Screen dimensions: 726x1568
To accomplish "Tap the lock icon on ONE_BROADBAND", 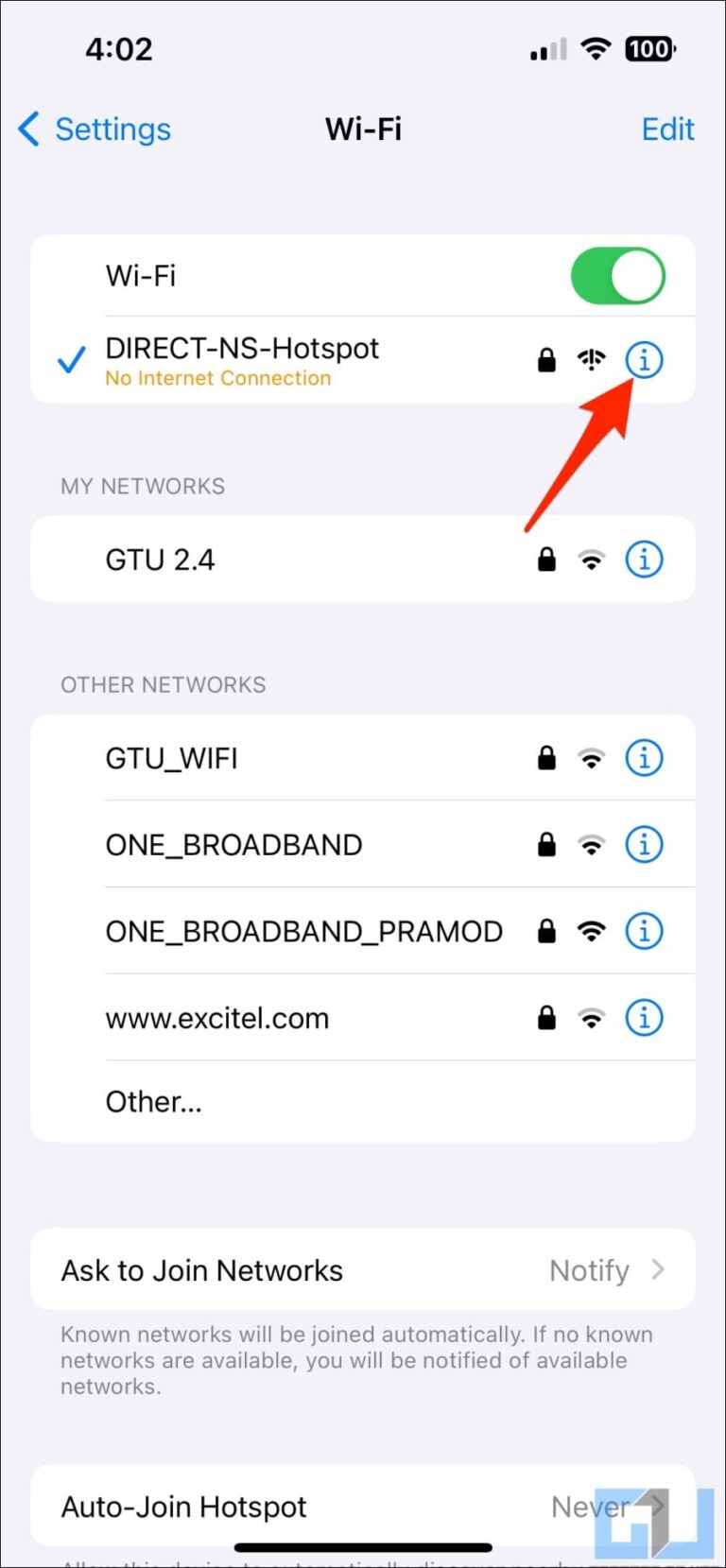I will [546, 844].
